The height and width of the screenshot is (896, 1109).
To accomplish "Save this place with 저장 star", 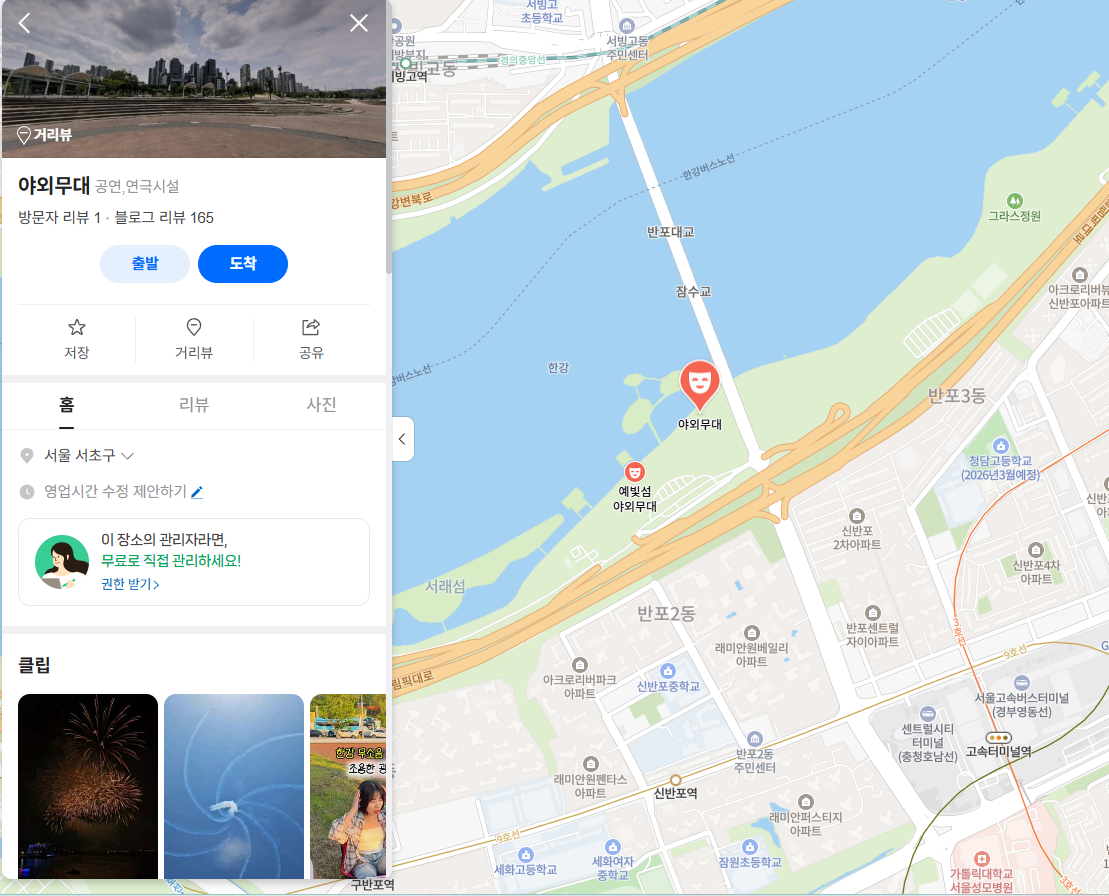I will click(77, 339).
